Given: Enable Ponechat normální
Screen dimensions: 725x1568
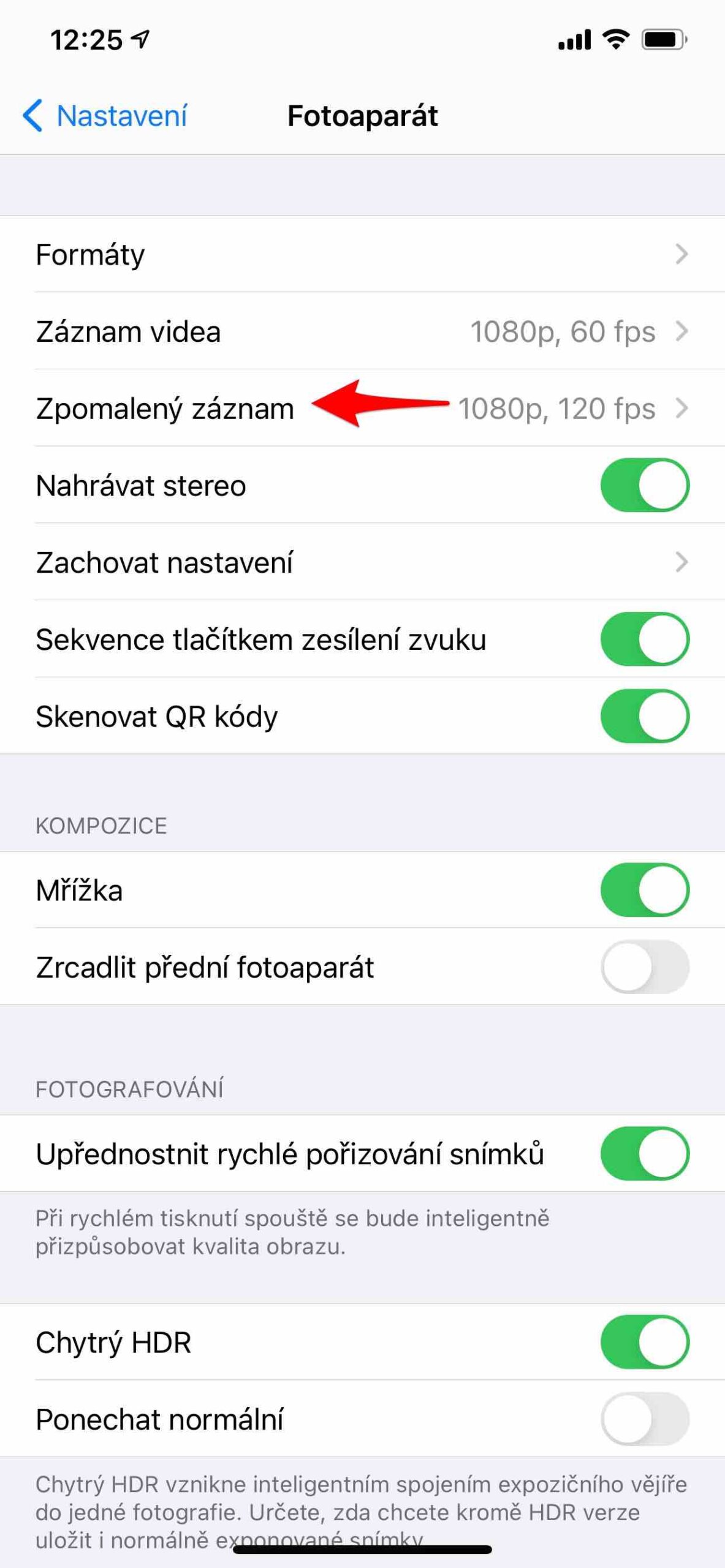Looking at the screenshot, I should [x=644, y=1419].
